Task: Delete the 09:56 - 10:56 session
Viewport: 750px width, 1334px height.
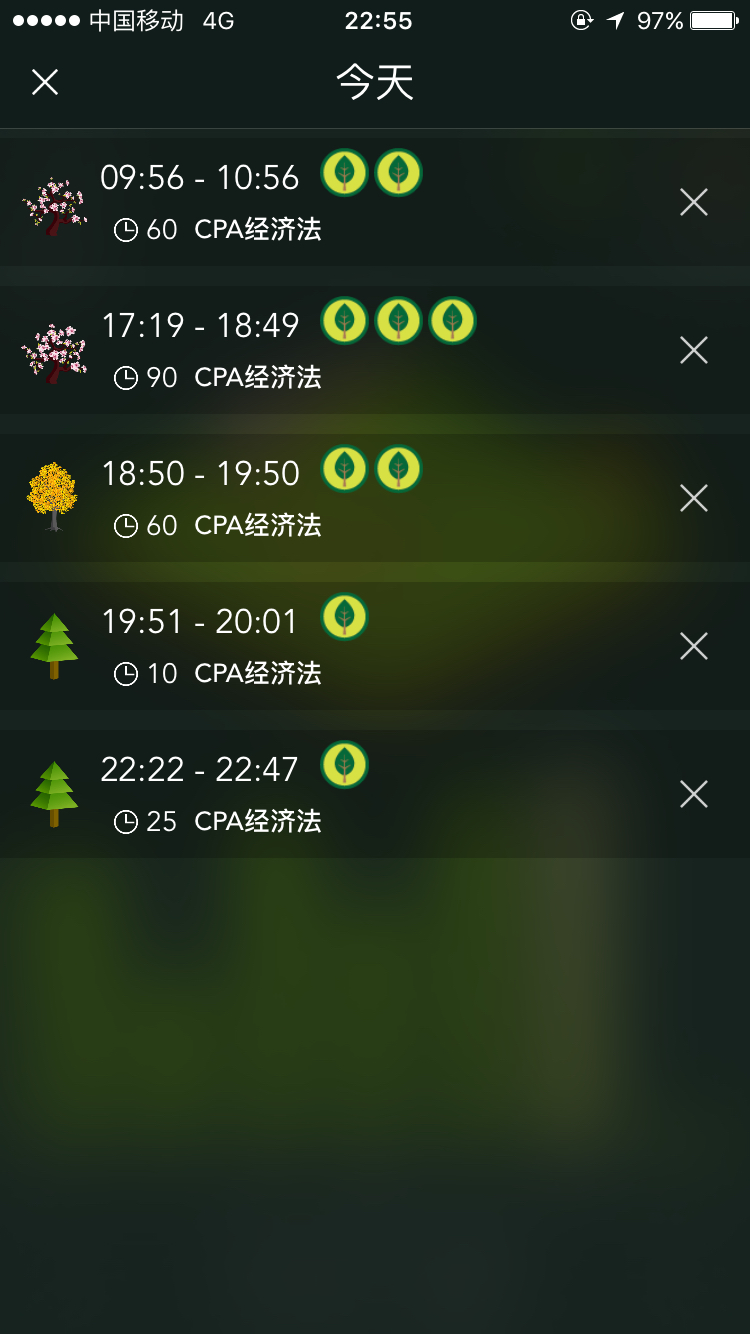Action: click(693, 203)
